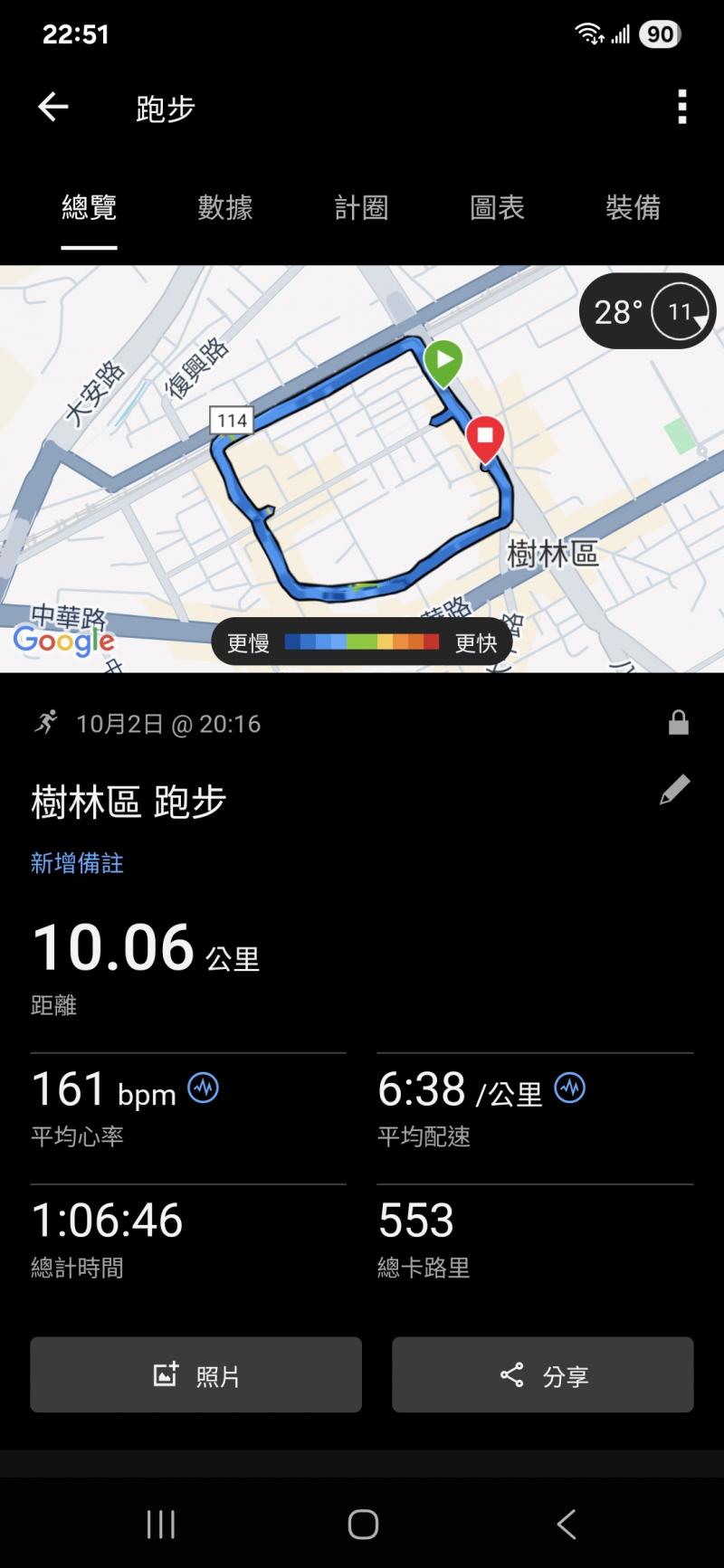This screenshot has height=1568, width=724.
Task: Tap the 28° weather badge
Action: point(646,312)
